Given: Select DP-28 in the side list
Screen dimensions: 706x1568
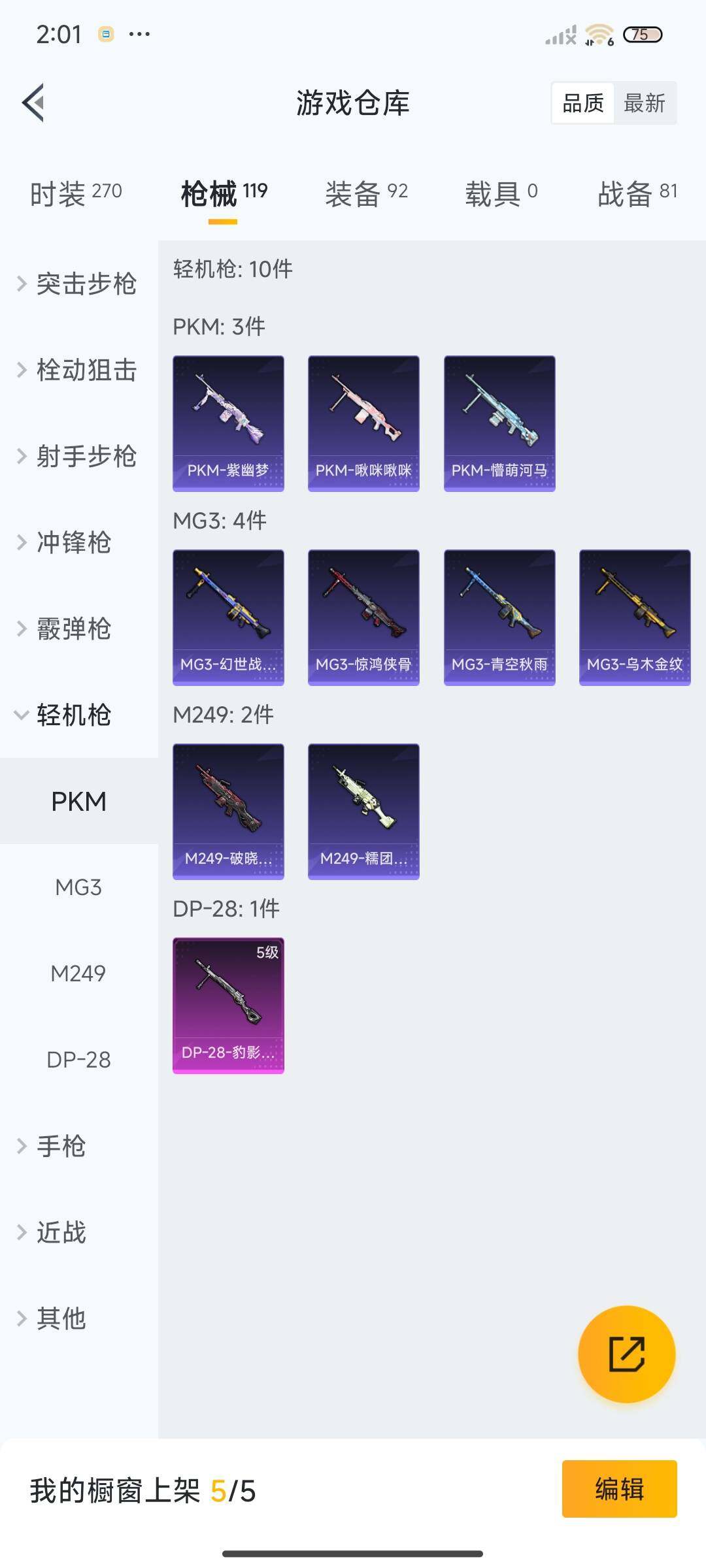Looking at the screenshot, I should [78, 1060].
